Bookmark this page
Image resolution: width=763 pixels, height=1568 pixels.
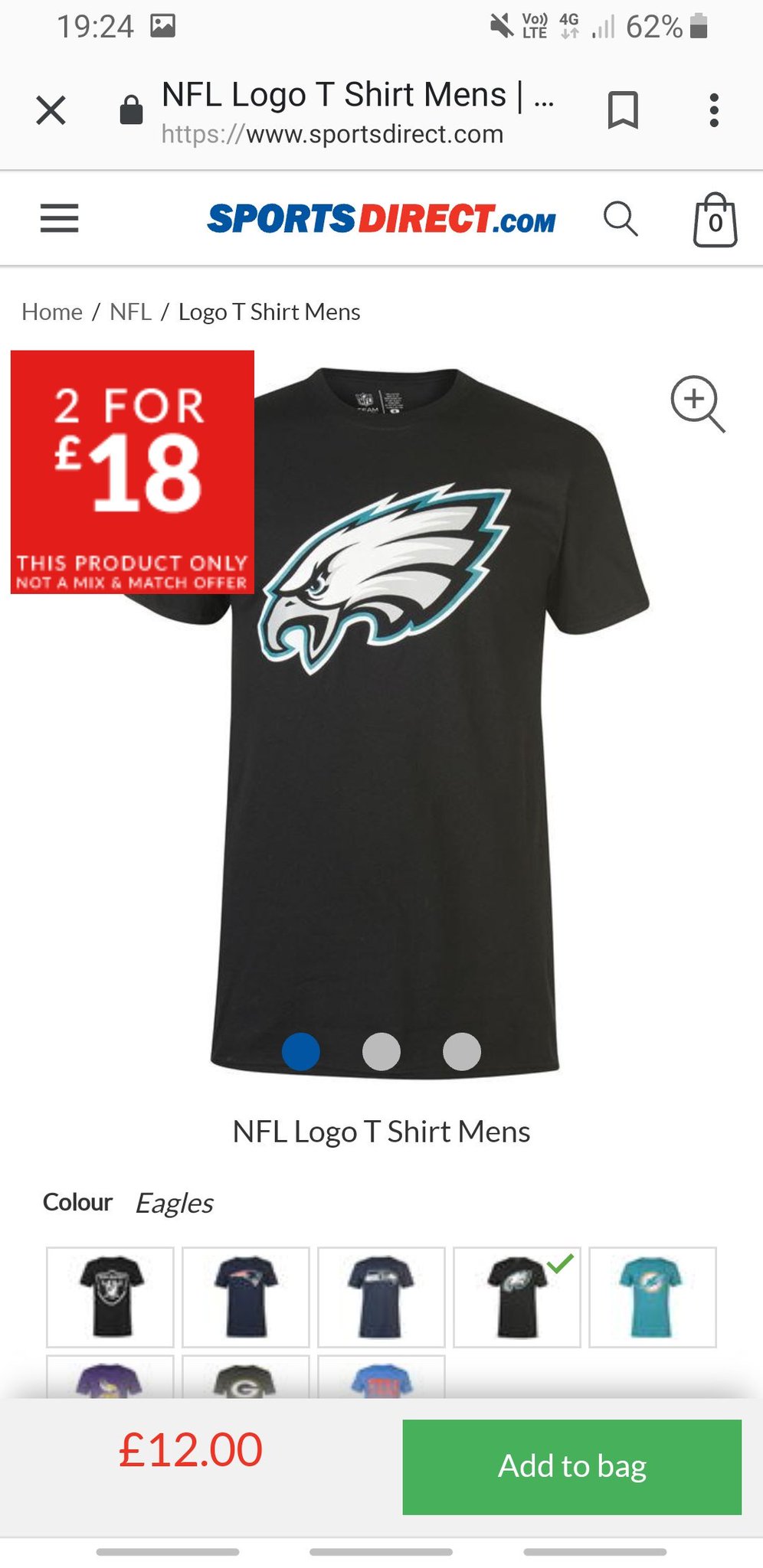pos(623,110)
